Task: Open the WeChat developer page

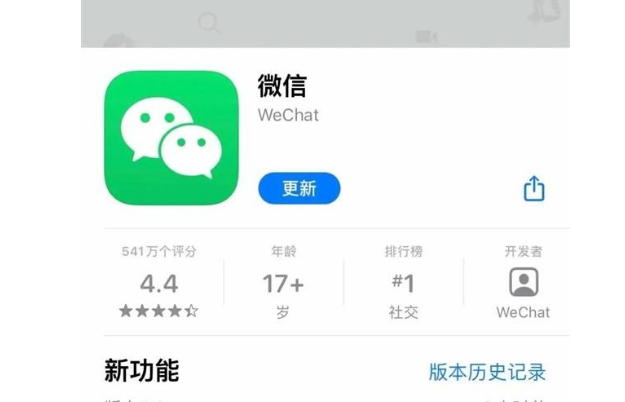Action: coord(523,283)
